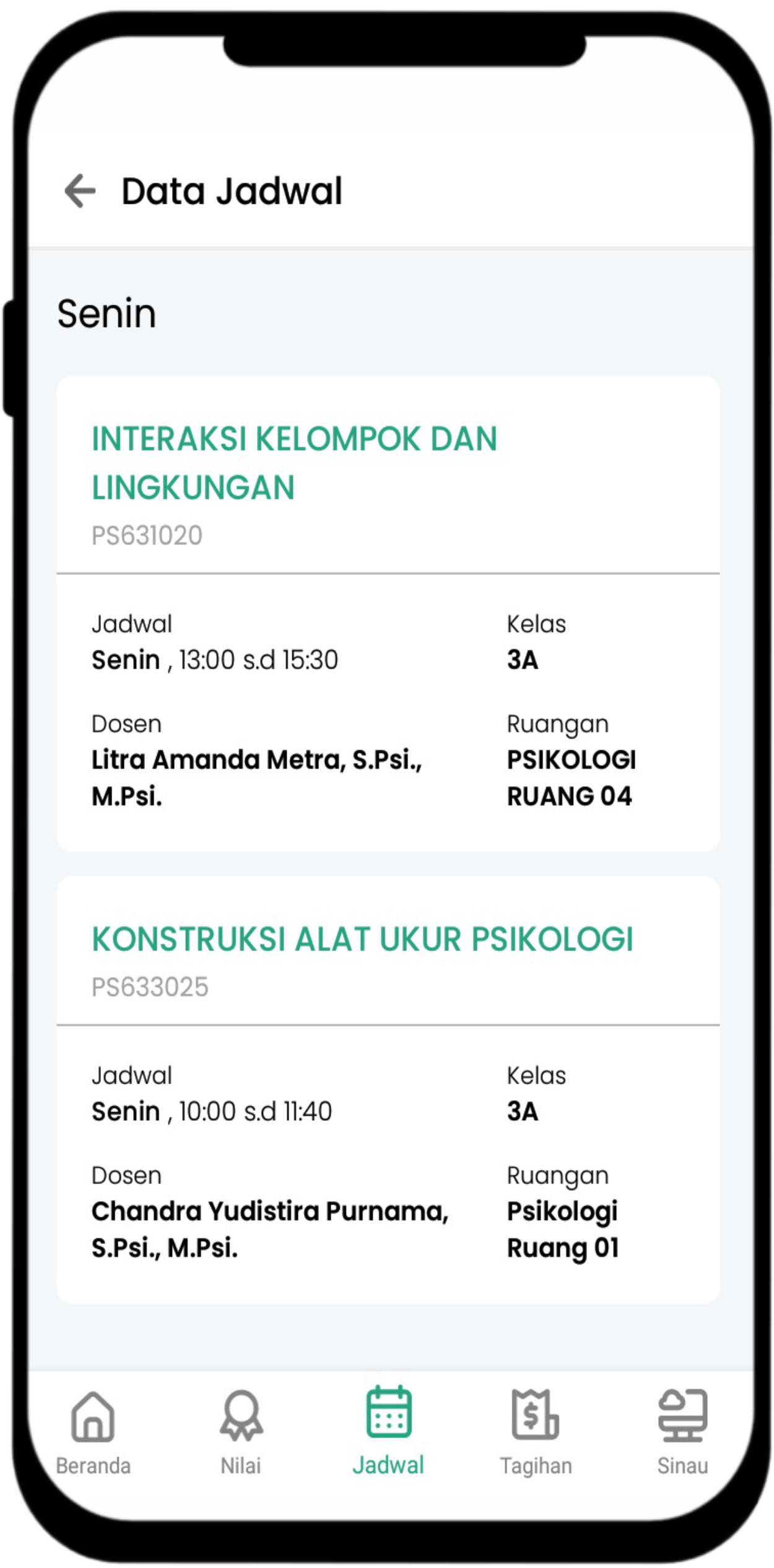774x1568 pixels.
Task: Open the Interaksi Kelompok dan Lingkungan card
Action: (x=388, y=614)
